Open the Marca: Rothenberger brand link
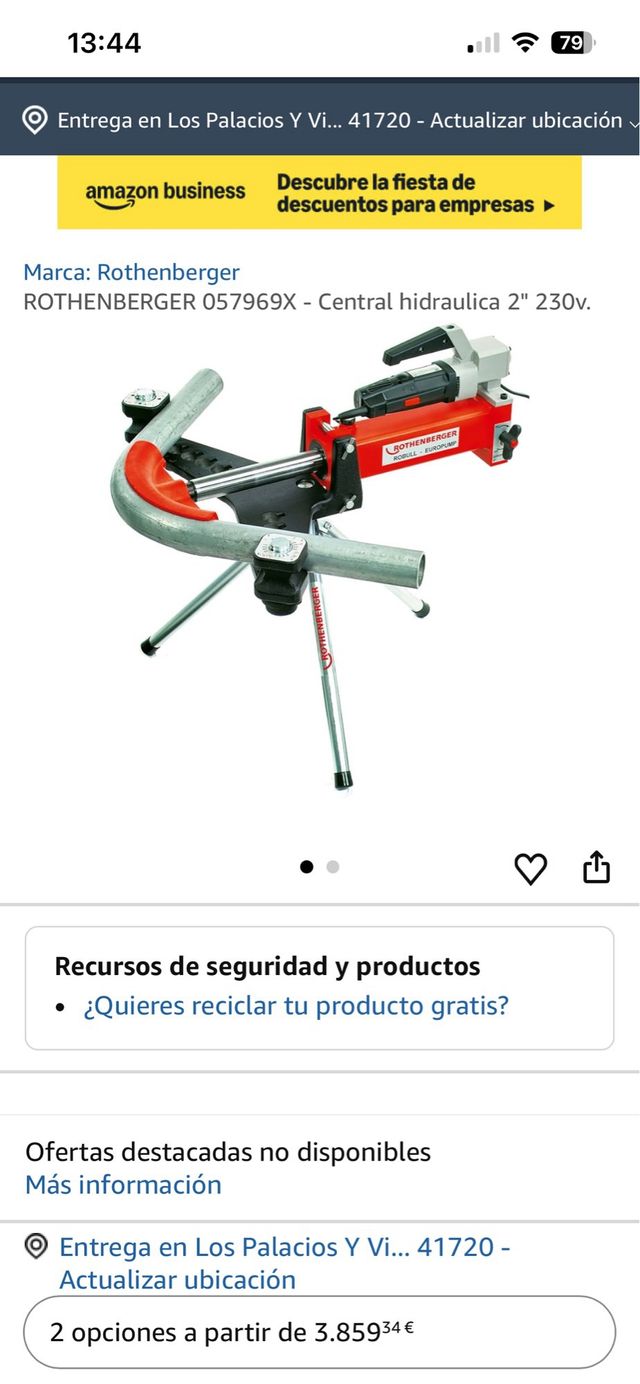The height and width of the screenshot is (1384, 640). (x=131, y=272)
